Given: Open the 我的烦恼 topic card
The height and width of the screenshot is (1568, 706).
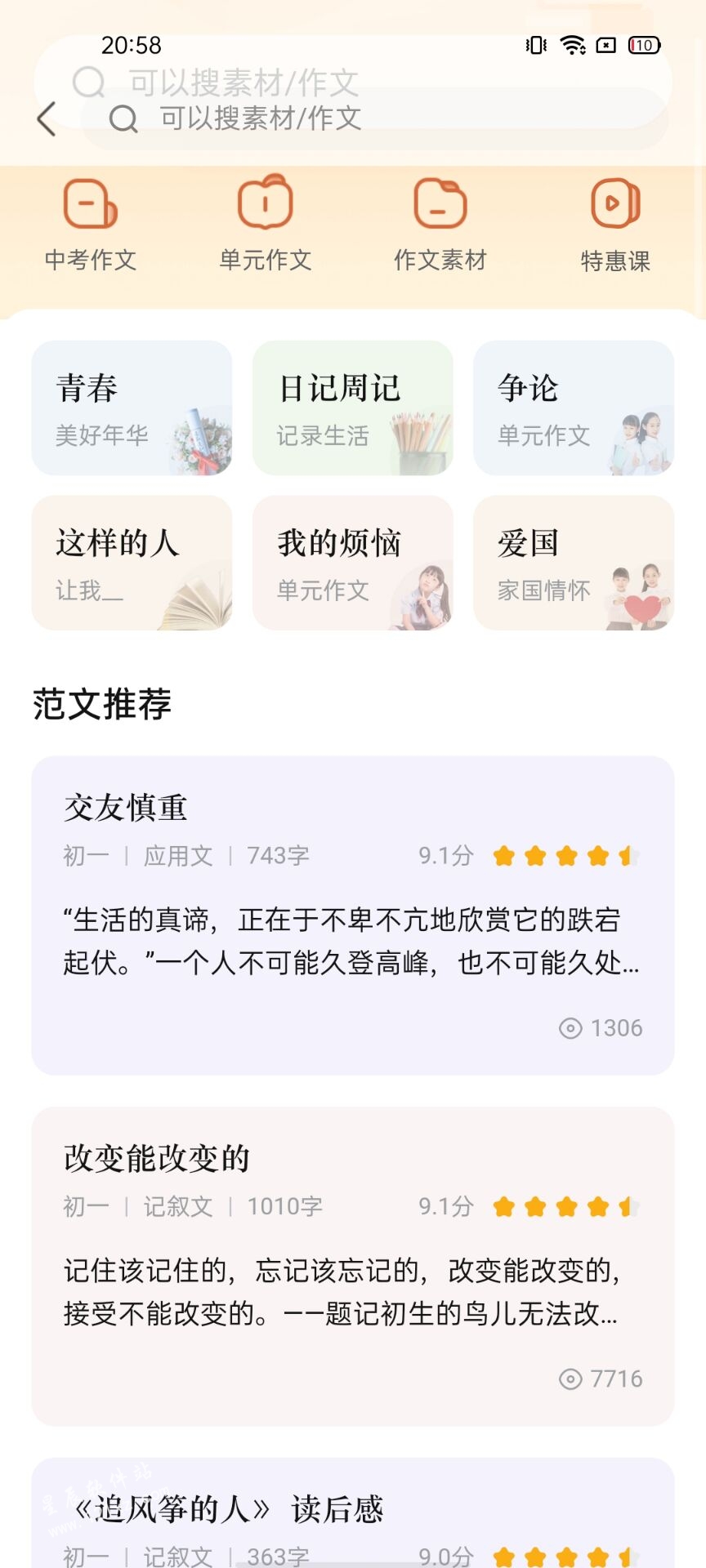Looking at the screenshot, I should pos(352,563).
